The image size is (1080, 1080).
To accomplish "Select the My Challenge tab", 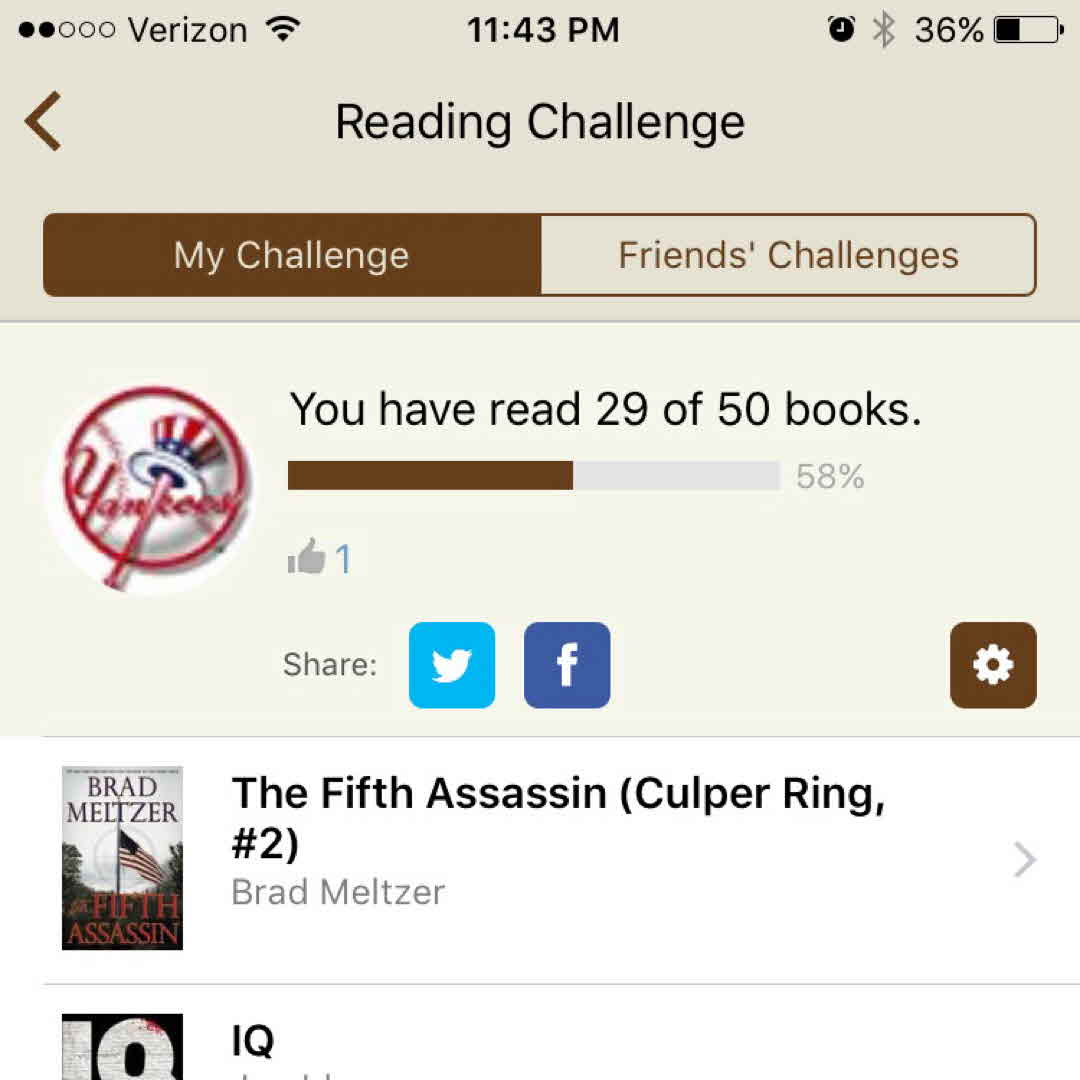I will (292, 255).
